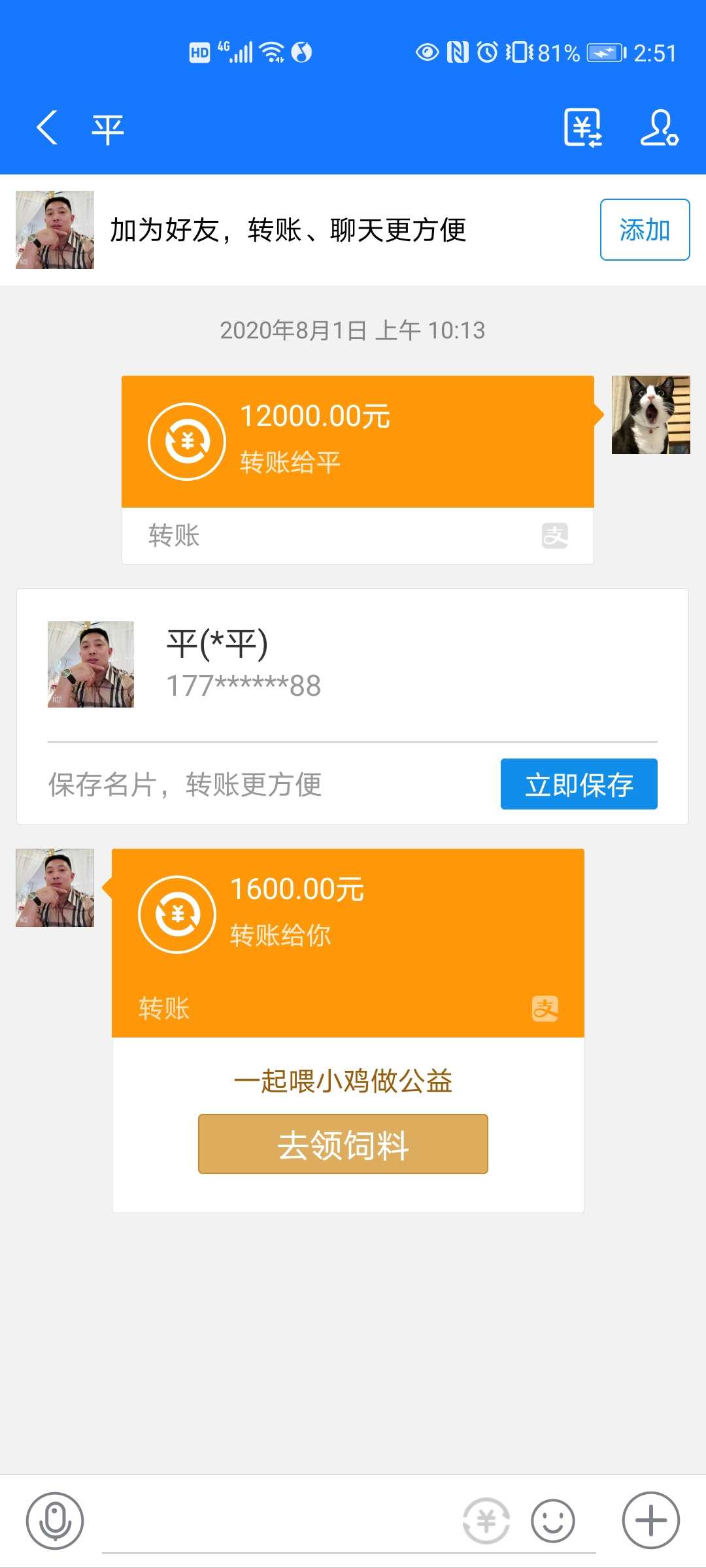This screenshot has height=1568, width=706.
Task: Open the 12000.00元 transfer card
Action: coord(358,442)
